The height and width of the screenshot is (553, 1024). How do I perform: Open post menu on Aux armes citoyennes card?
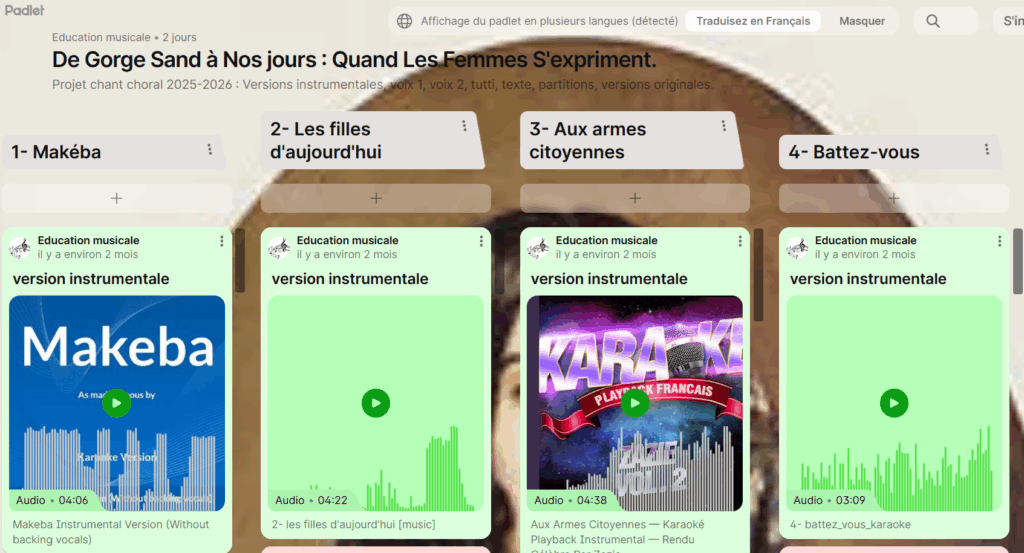[740, 241]
